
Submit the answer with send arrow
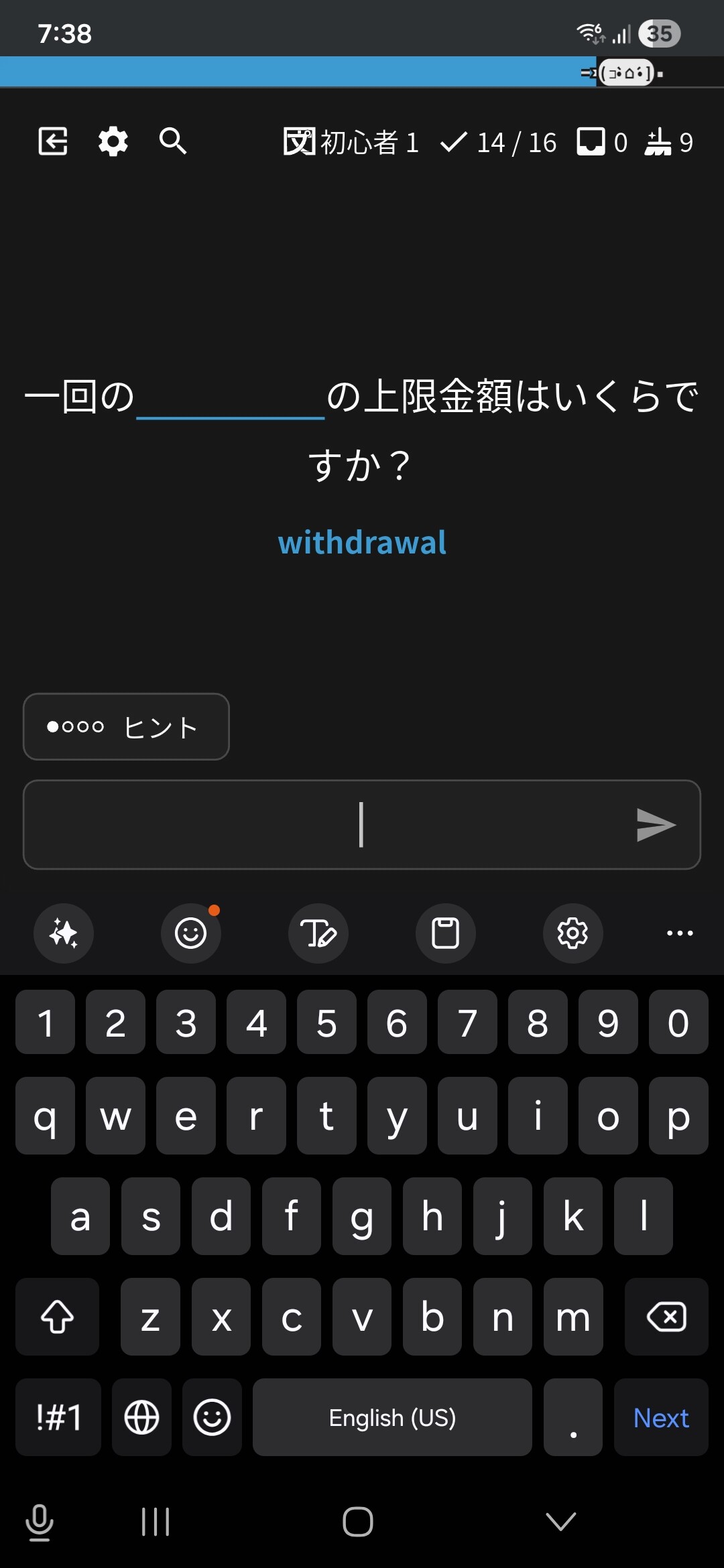[656, 825]
